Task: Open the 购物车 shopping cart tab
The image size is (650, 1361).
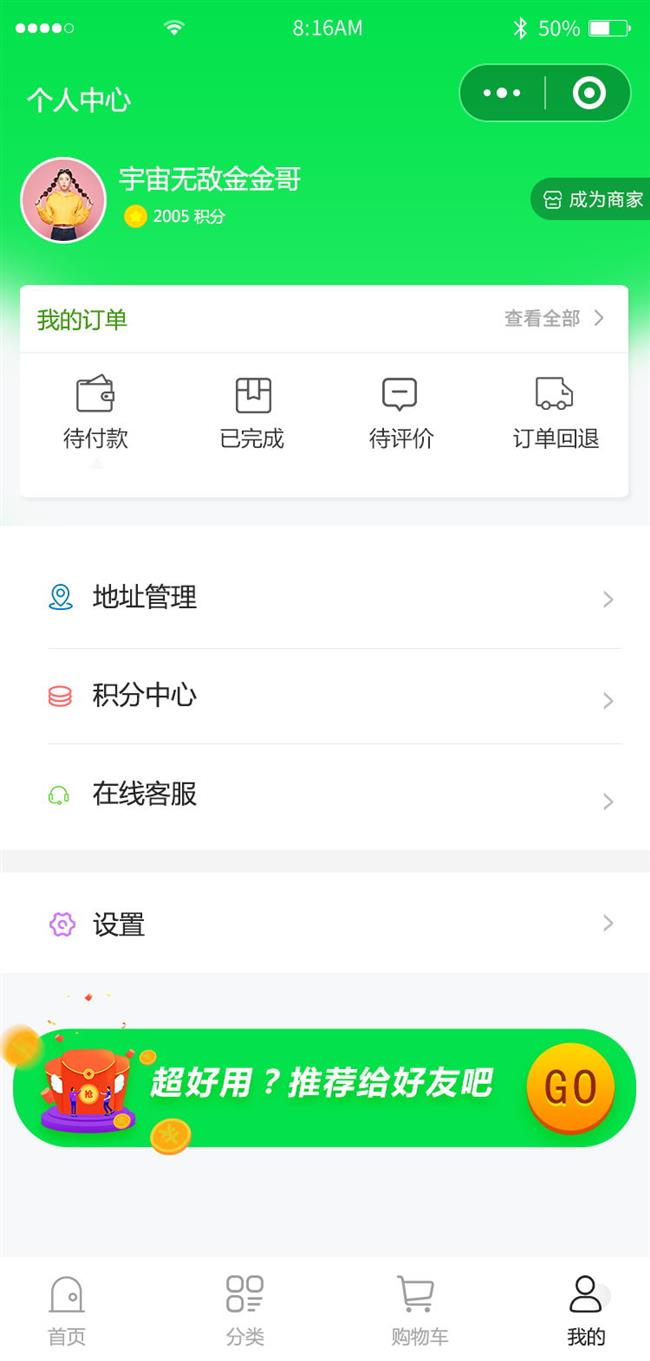Action: click(x=419, y=1310)
